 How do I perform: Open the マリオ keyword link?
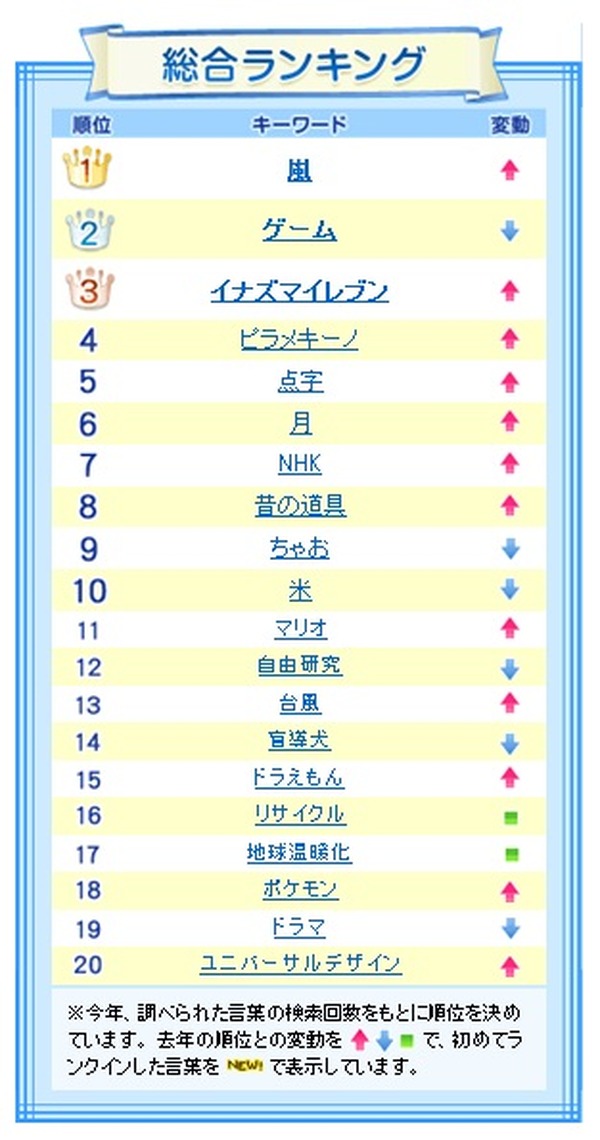pyautogui.click(x=300, y=629)
